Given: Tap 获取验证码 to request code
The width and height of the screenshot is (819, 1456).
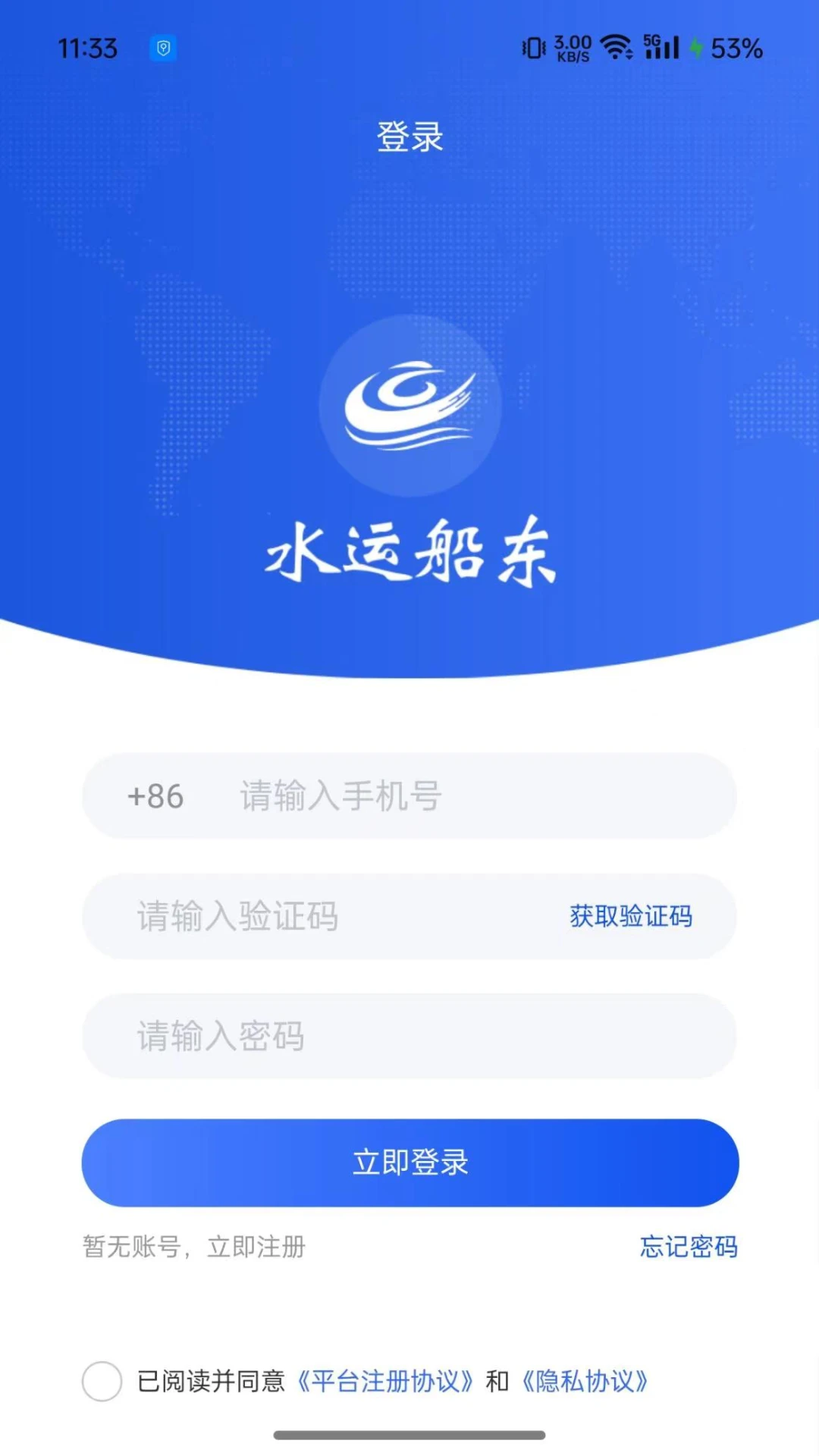Looking at the screenshot, I should tap(632, 917).
